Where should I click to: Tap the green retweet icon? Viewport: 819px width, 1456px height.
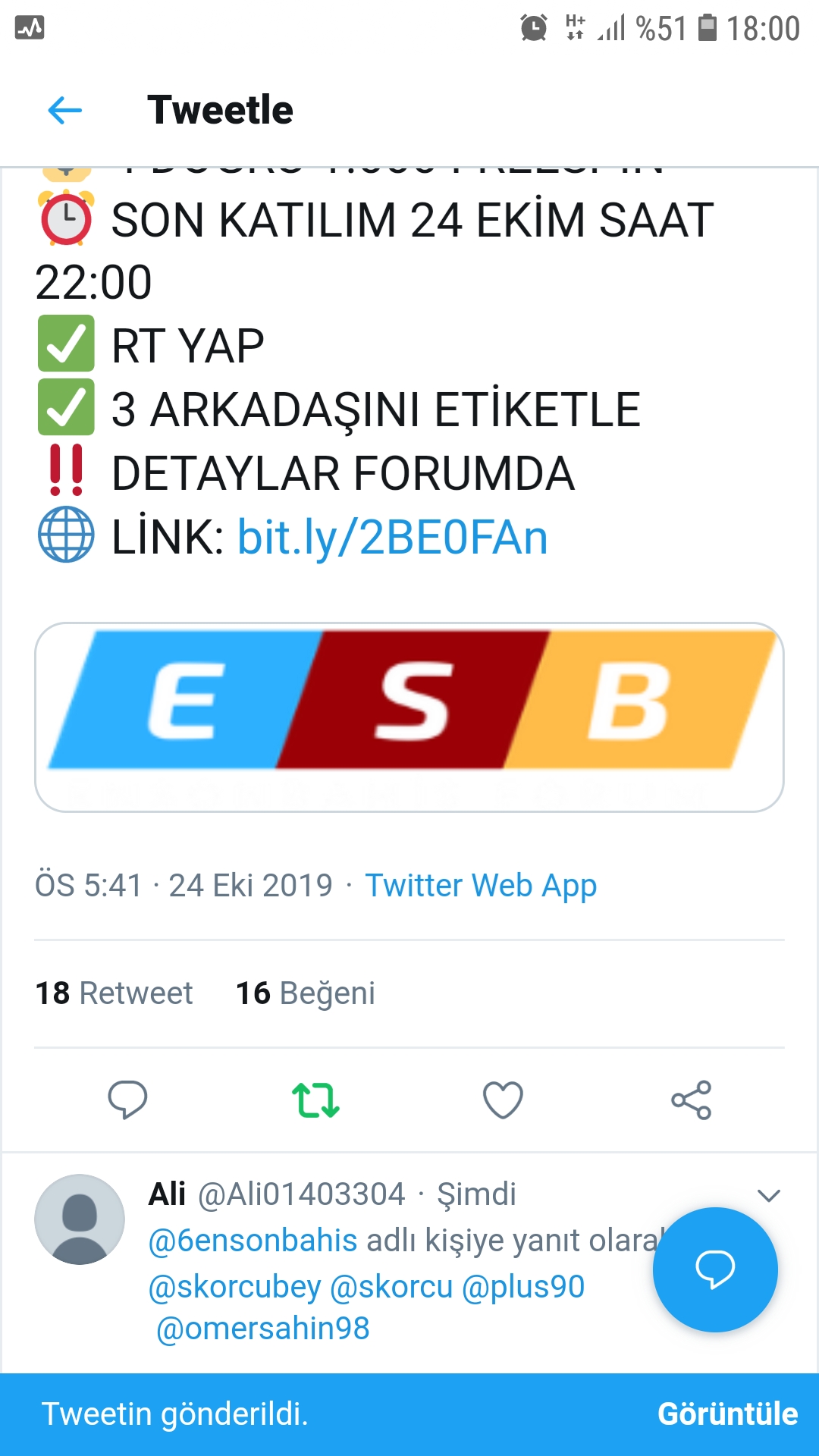(x=315, y=1100)
